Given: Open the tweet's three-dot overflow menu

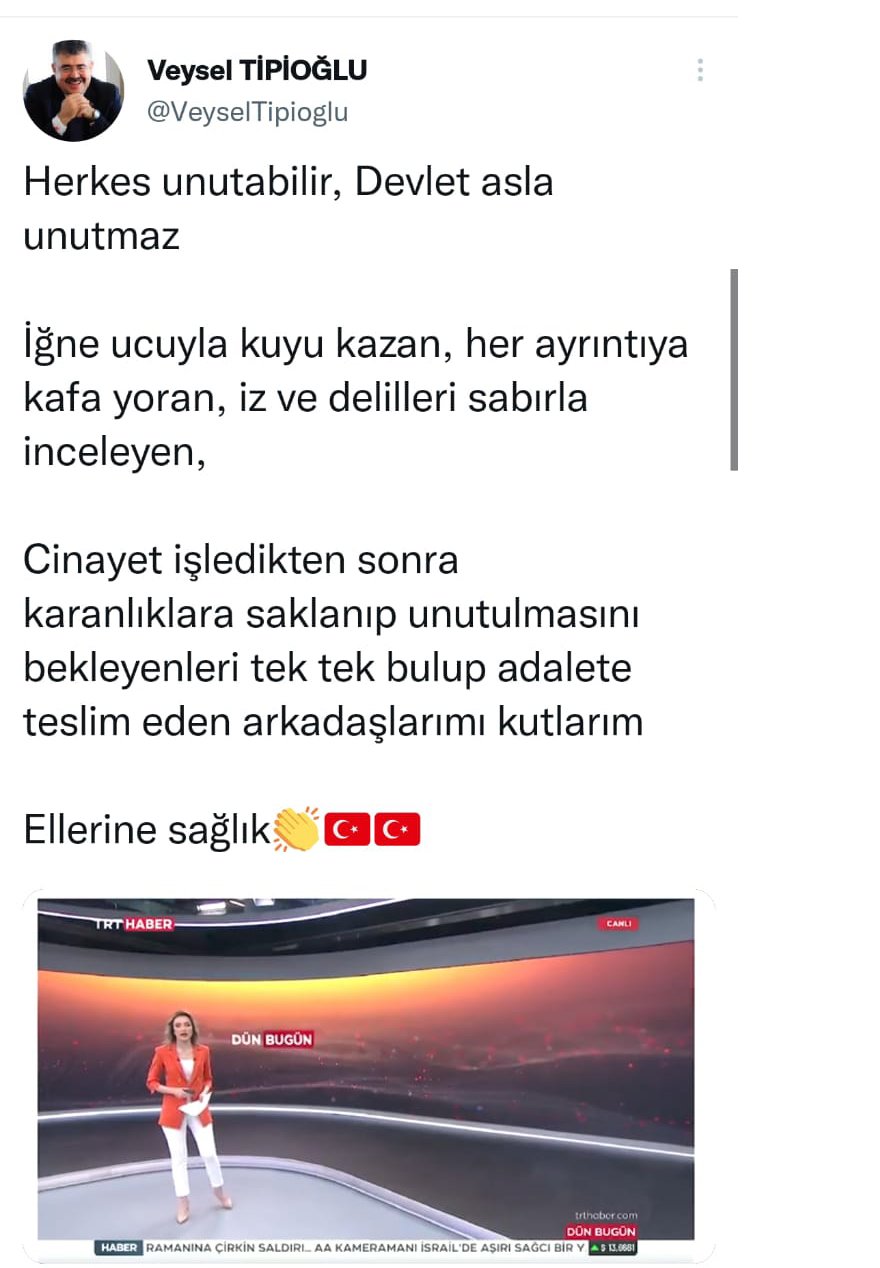Looking at the screenshot, I should [700, 70].
